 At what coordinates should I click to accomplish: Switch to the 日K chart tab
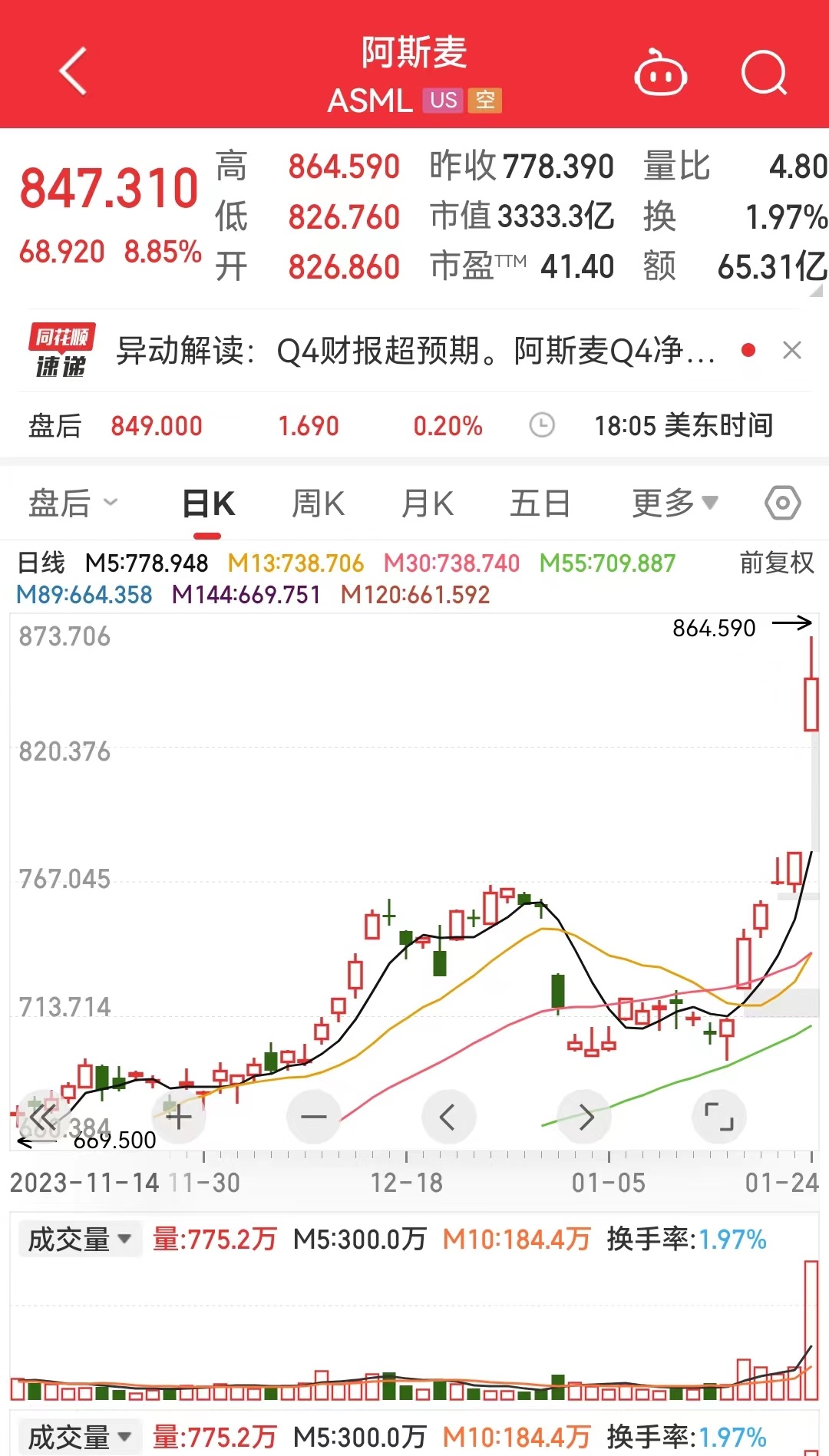(x=208, y=504)
